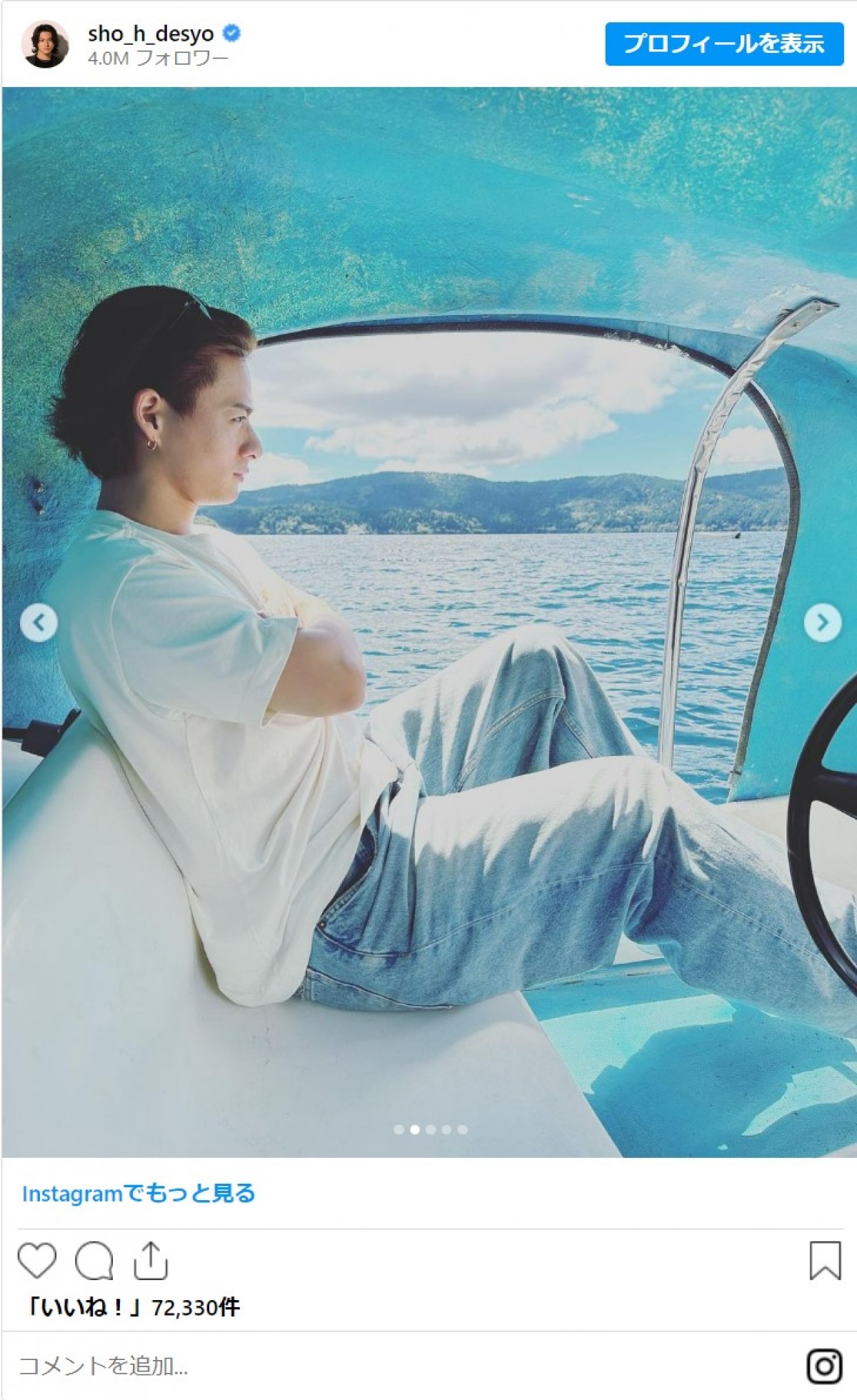Like this post with the heart icon

(x=36, y=1261)
